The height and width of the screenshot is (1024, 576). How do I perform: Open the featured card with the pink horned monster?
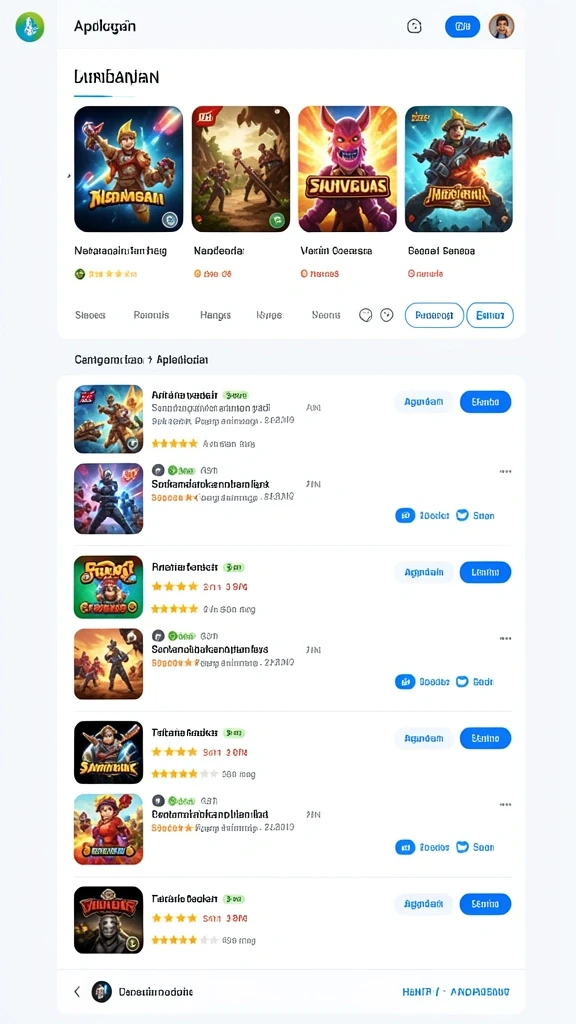(x=347, y=169)
